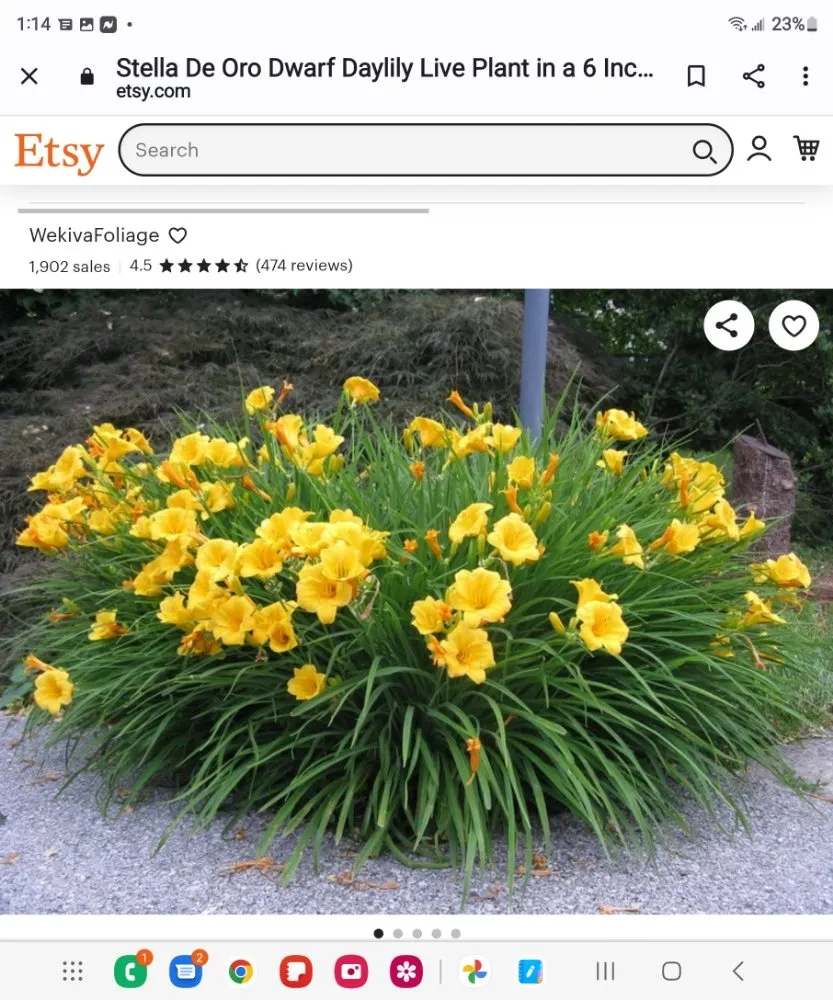Open the account profile icon
The image size is (833, 1000).
pos(760,150)
